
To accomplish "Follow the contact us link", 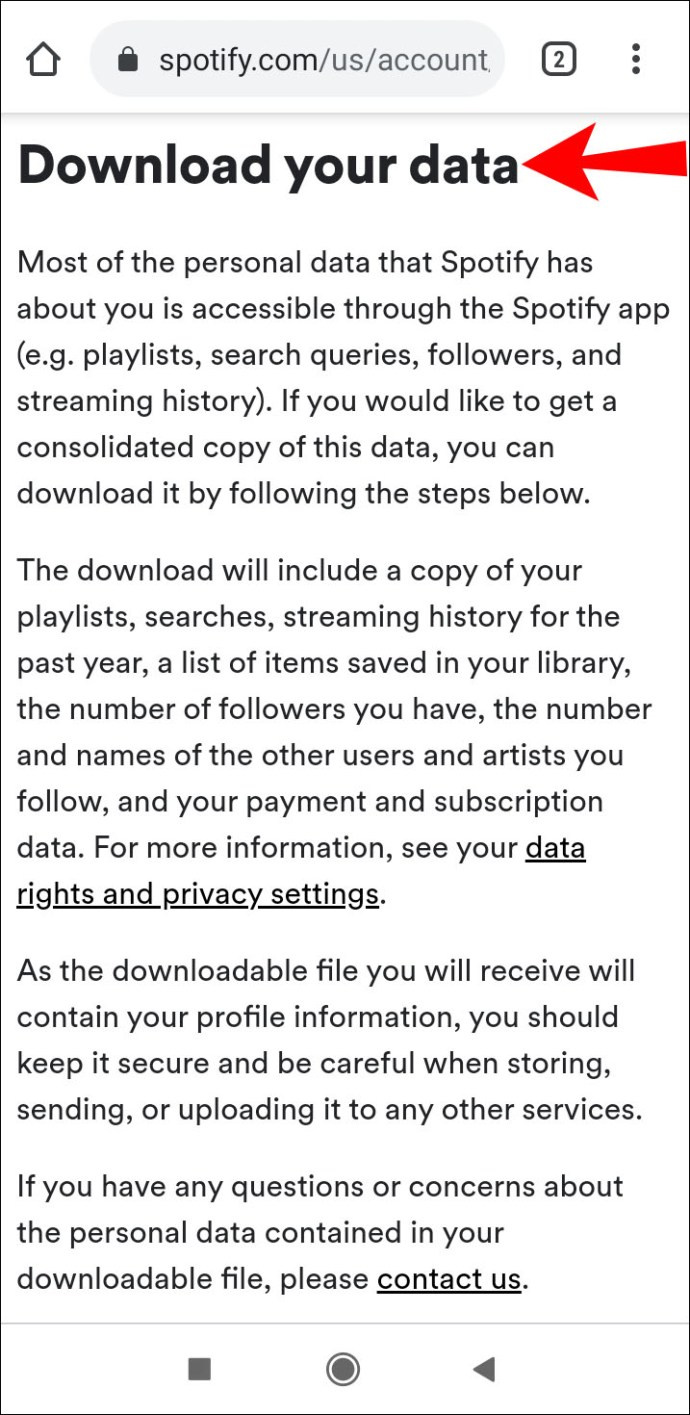I will click(449, 1278).
